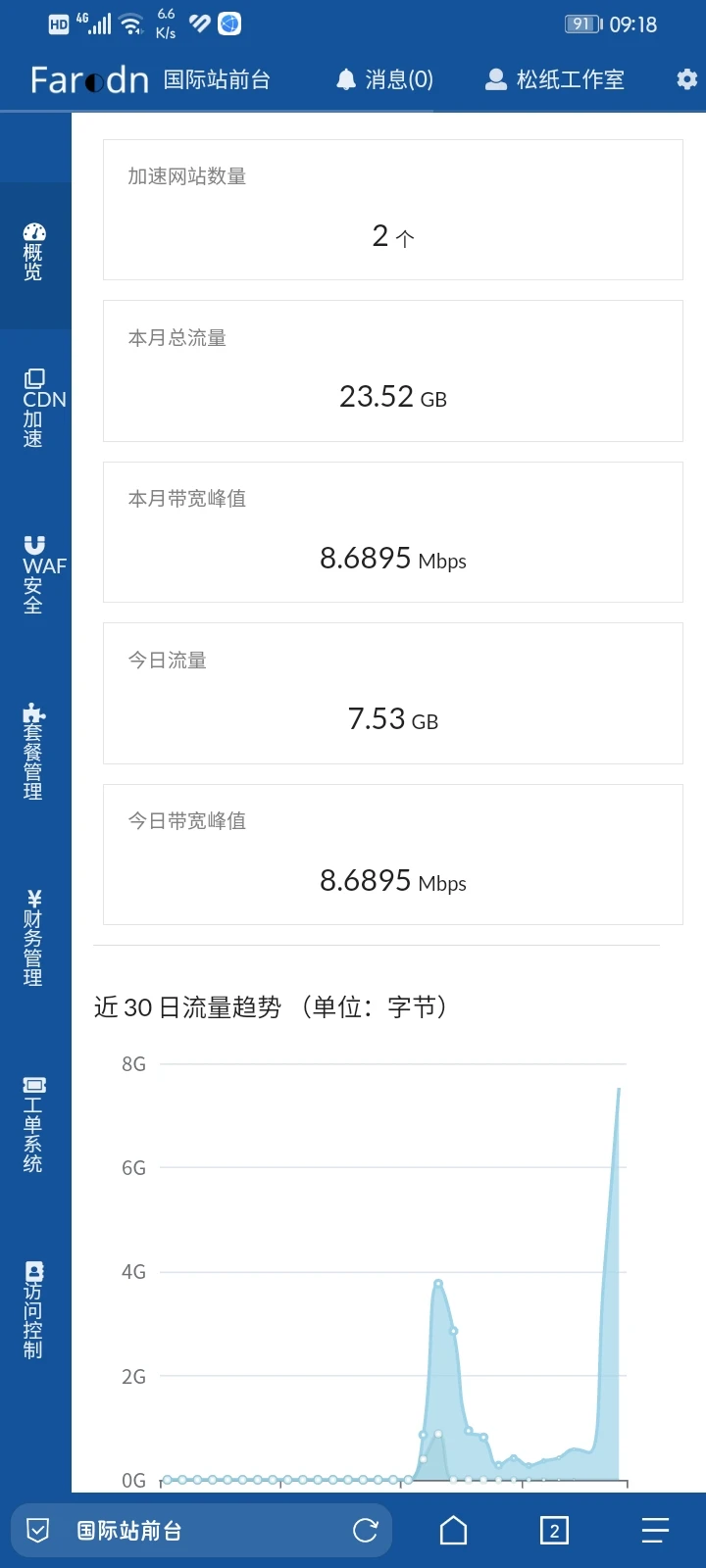Tap the site security shield icon
This screenshot has width=706, height=1568.
[x=38, y=1530]
